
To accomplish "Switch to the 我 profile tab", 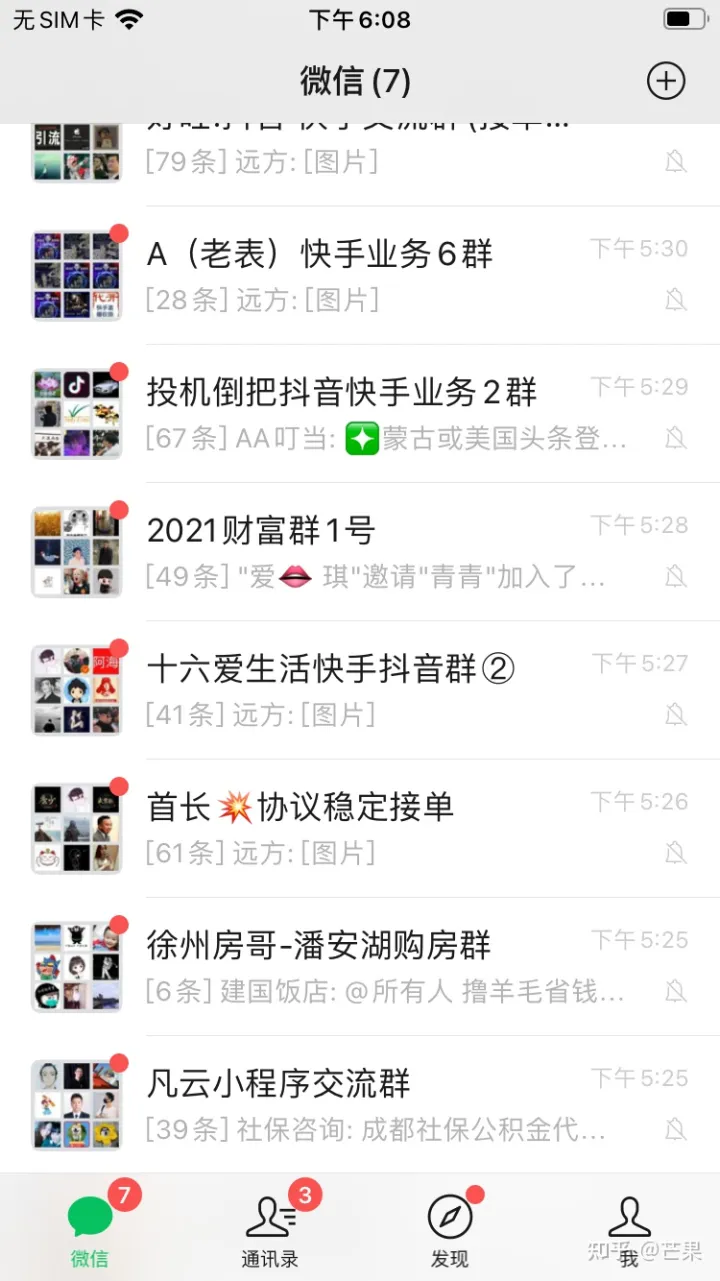I will pos(629,1228).
